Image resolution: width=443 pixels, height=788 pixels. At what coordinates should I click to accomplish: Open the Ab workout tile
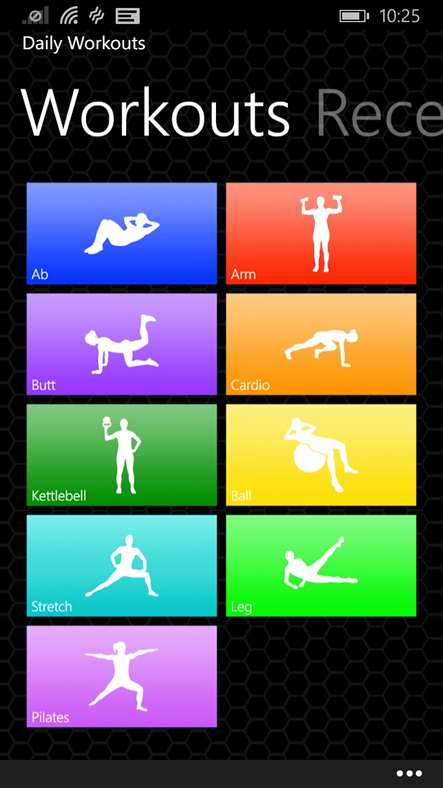coord(122,233)
